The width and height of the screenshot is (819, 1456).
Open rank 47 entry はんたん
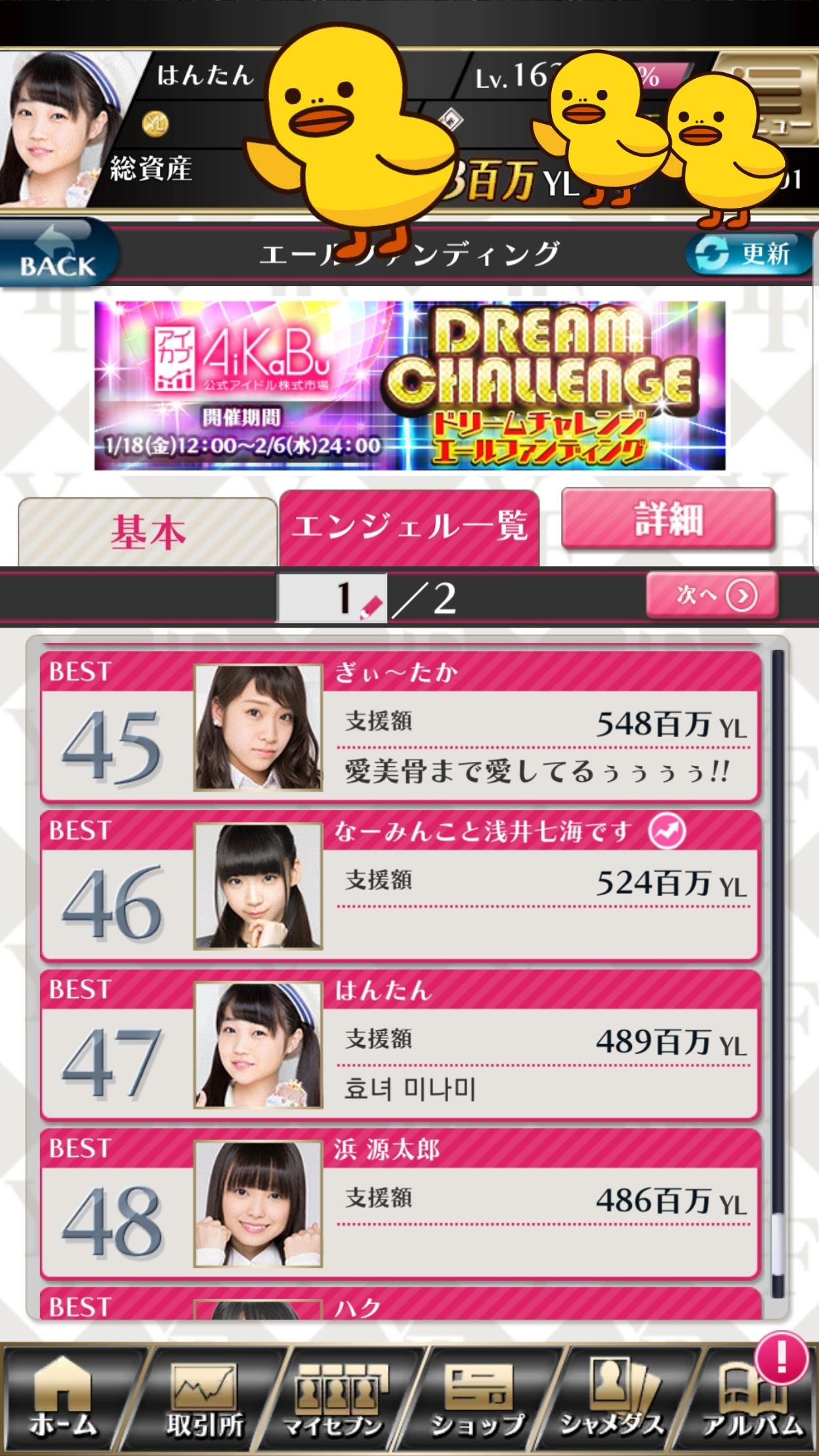(400, 1045)
